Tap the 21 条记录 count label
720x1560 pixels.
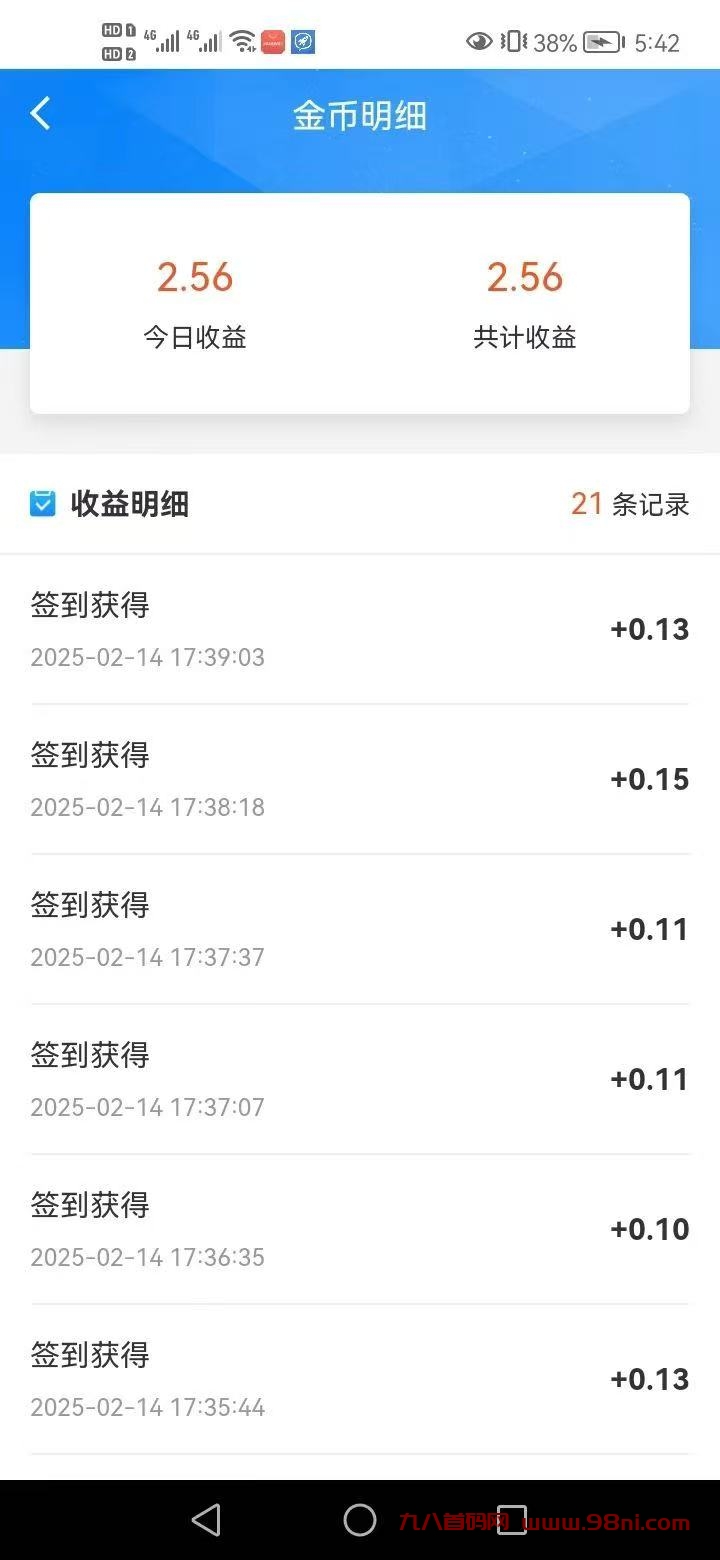click(629, 504)
